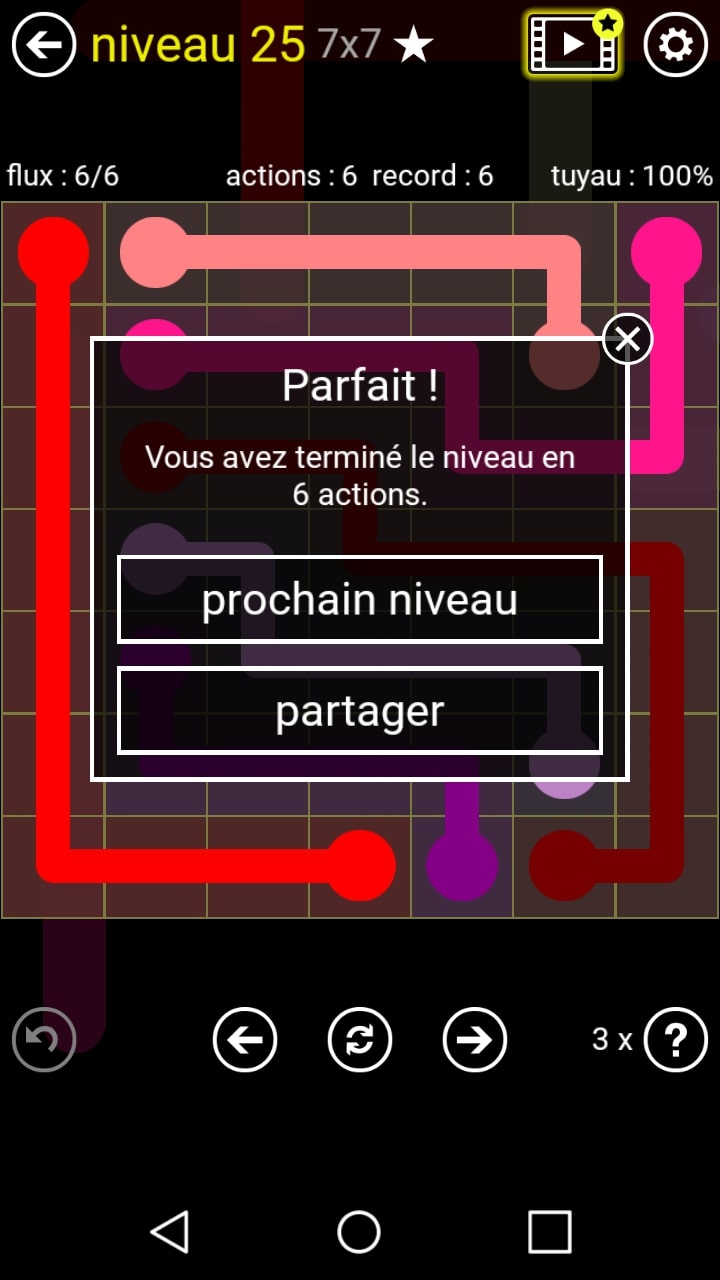Restart the level with refresh icon
Screen dimensions: 720x1280
pyautogui.click(x=360, y=1040)
